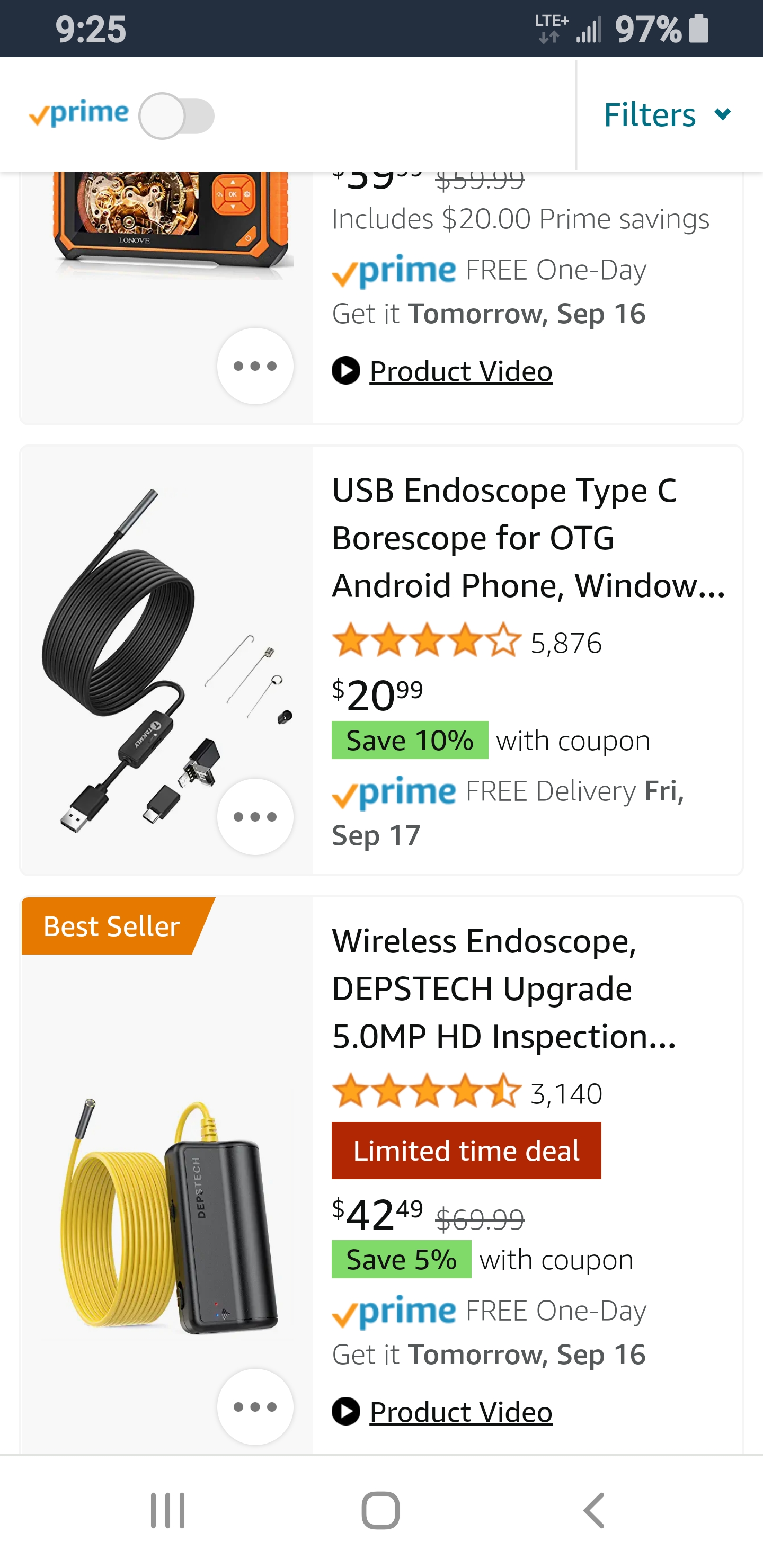Open more options for the DEPSTECH endoscope

pos(255,1406)
